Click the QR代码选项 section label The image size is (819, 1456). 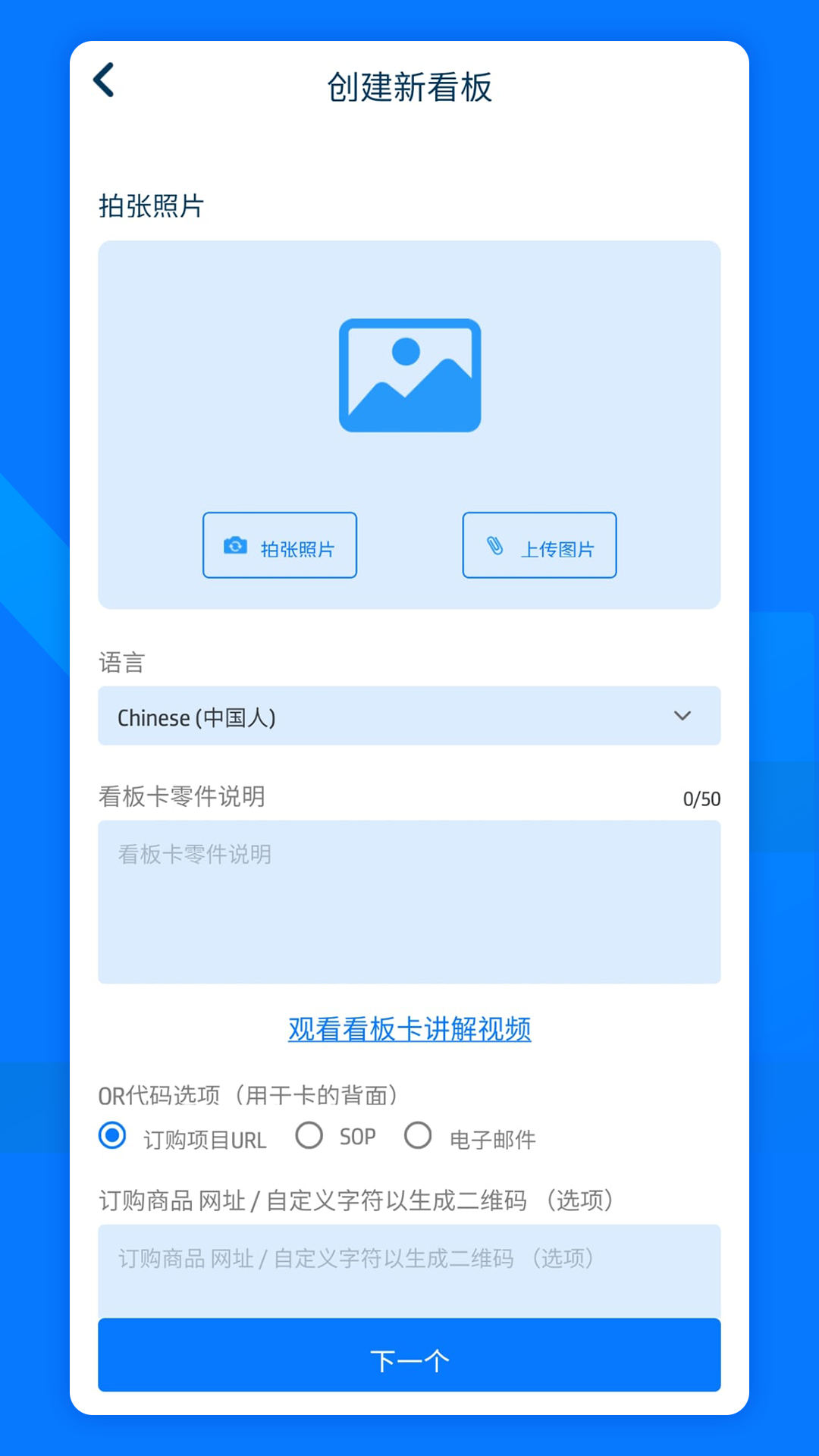(x=250, y=1094)
